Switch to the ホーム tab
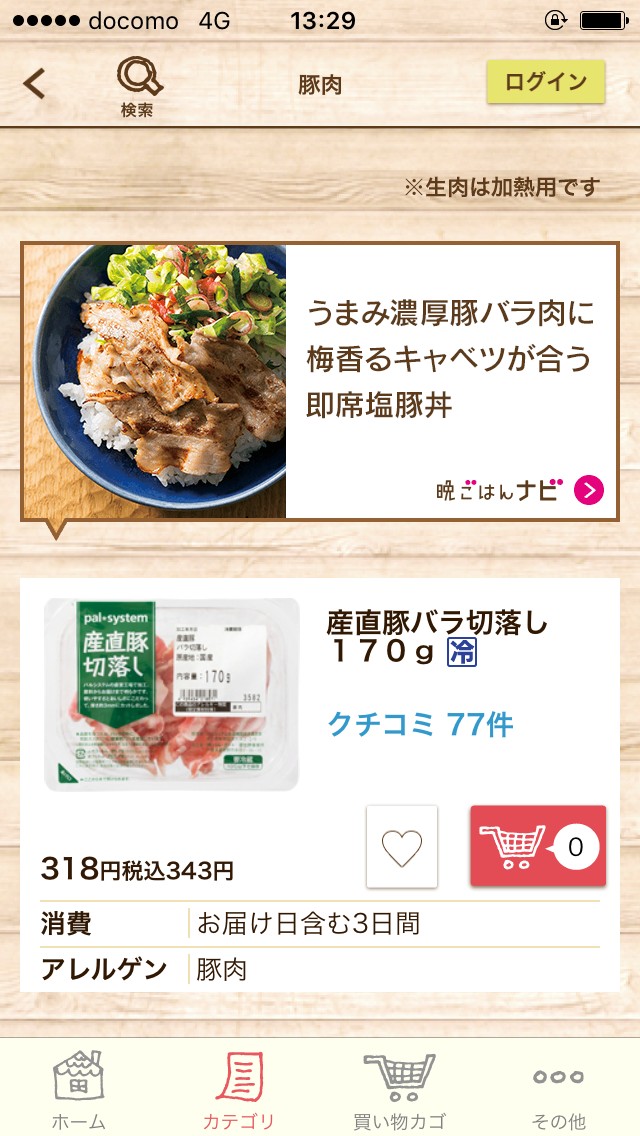640x1136 pixels. (x=79, y=1088)
